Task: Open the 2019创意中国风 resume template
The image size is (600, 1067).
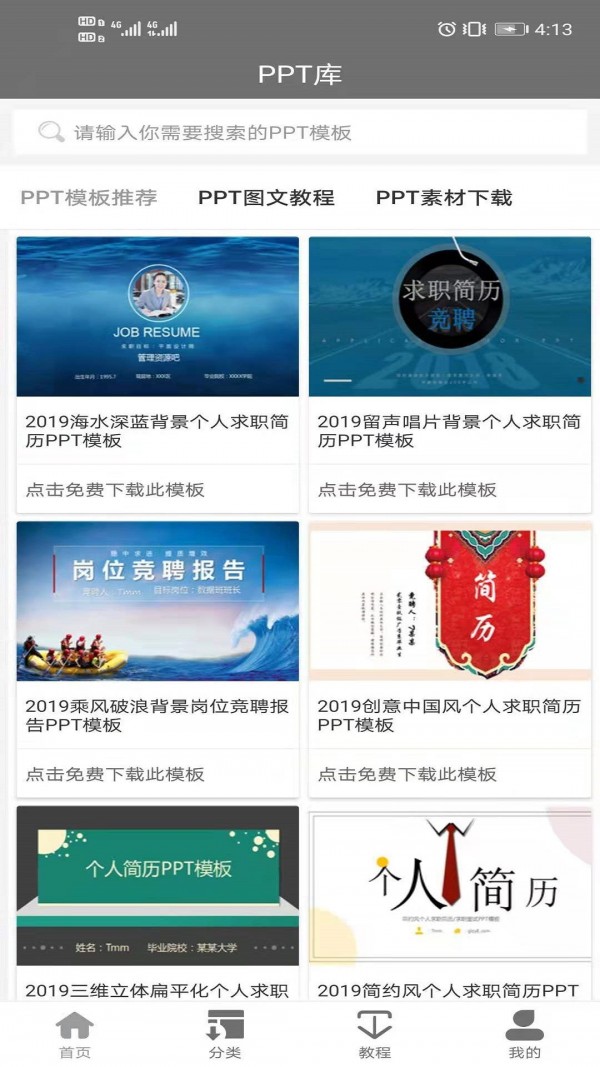Action: pyautogui.click(x=450, y=601)
